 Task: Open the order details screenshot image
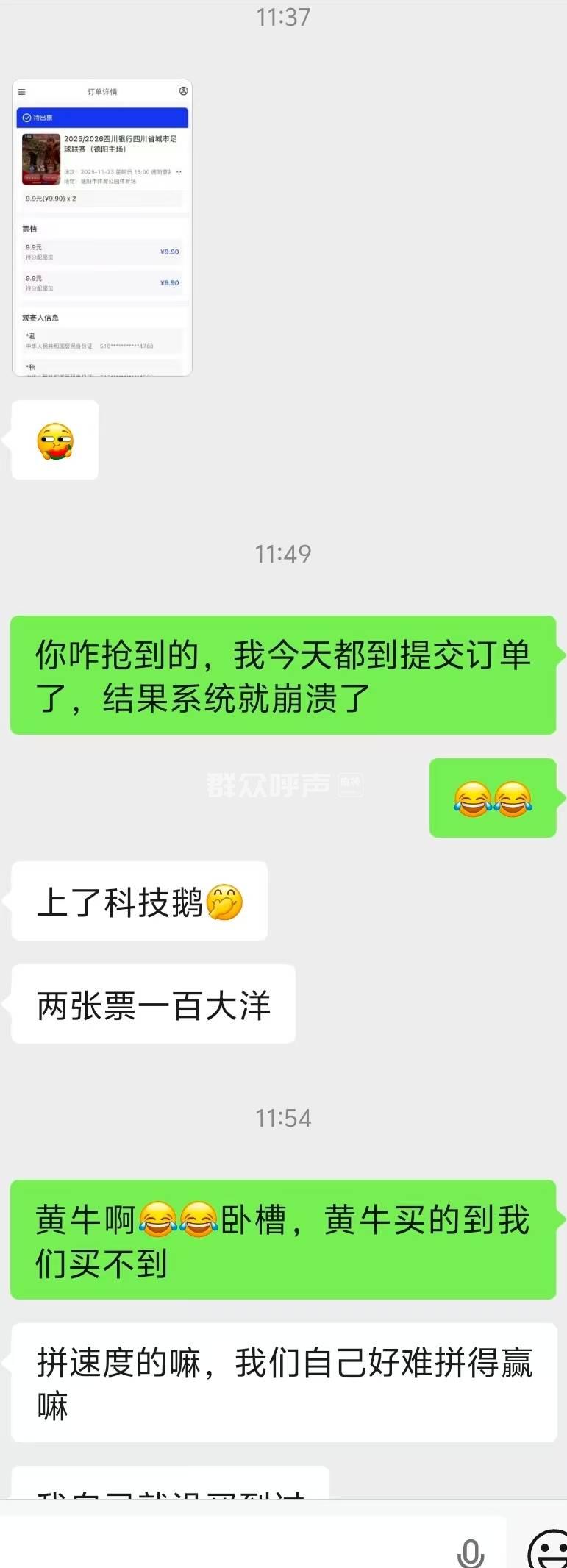tap(102, 227)
